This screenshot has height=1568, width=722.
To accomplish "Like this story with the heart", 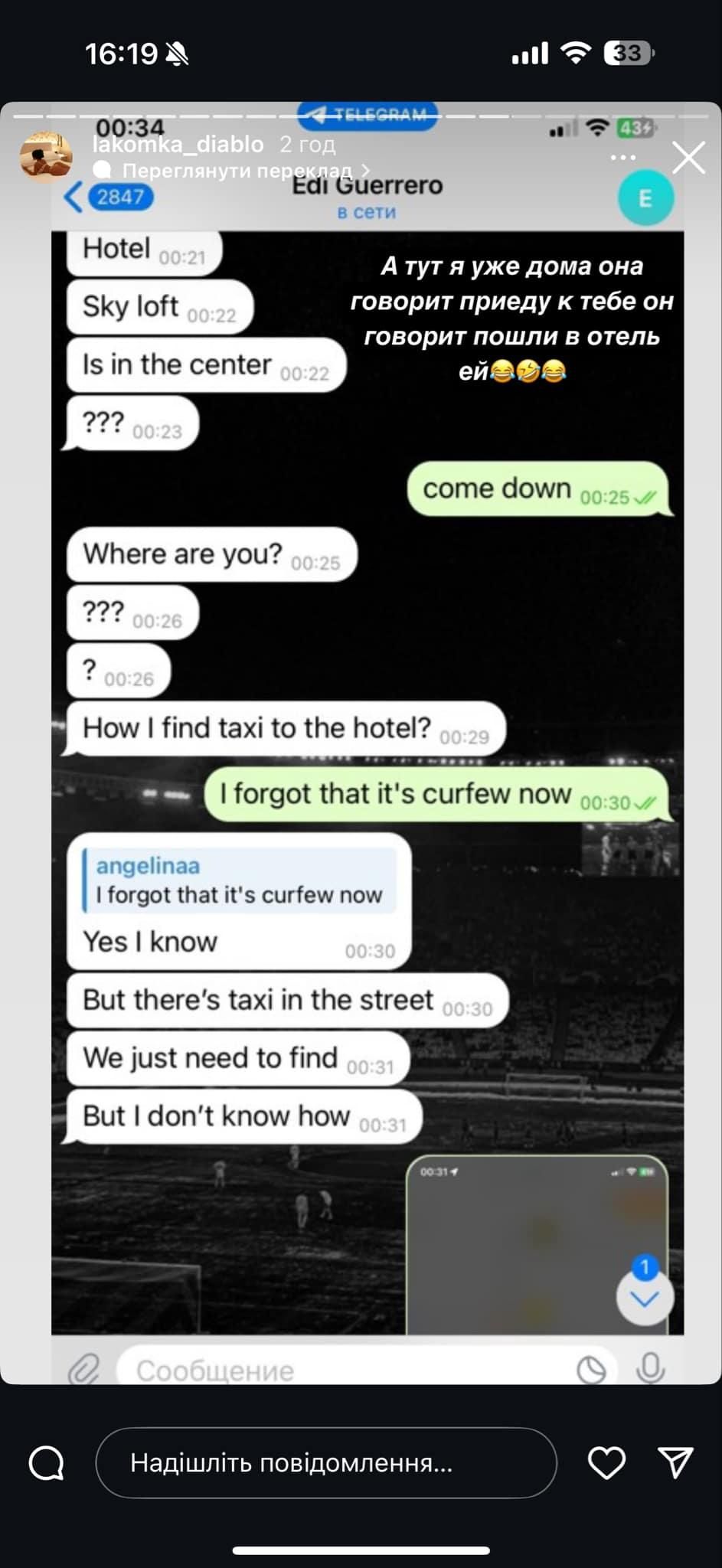I will [x=606, y=1463].
